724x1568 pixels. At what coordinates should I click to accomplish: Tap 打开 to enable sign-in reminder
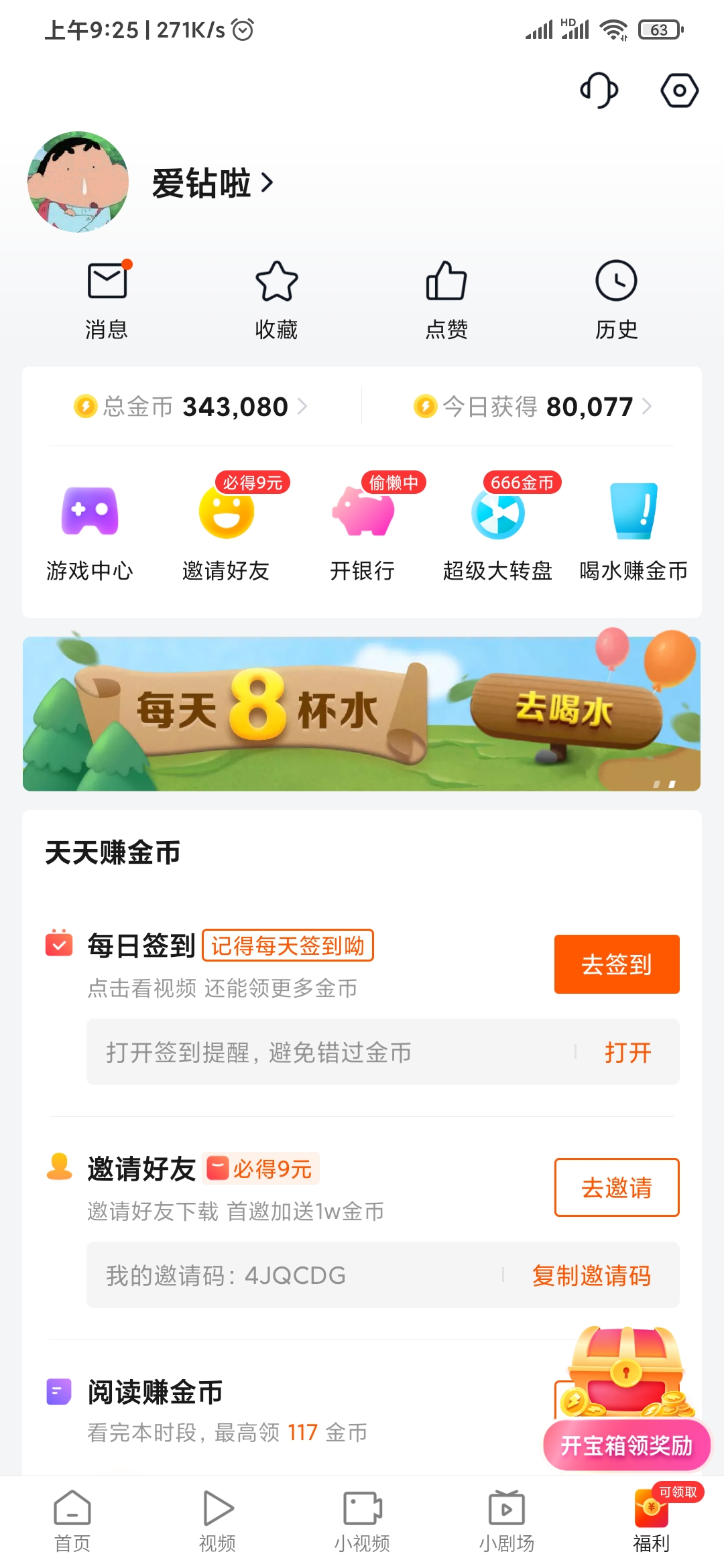click(627, 1053)
